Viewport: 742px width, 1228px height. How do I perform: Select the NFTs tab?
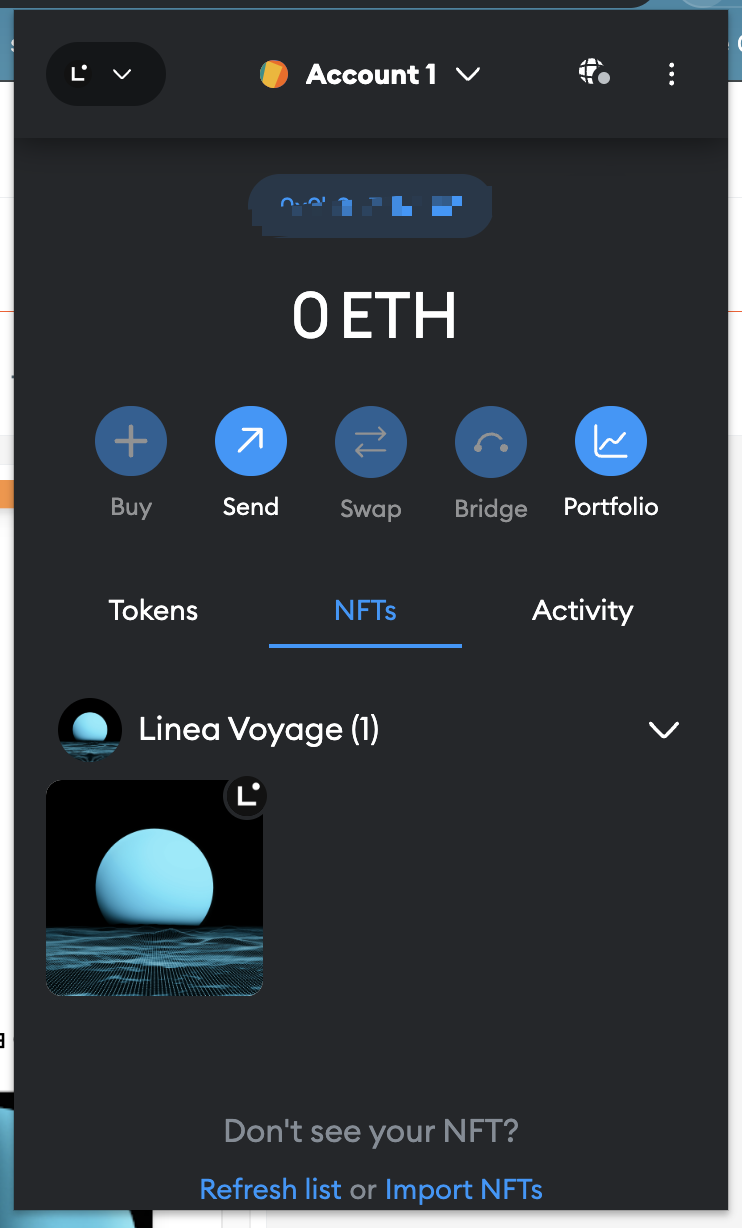(366, 611)
